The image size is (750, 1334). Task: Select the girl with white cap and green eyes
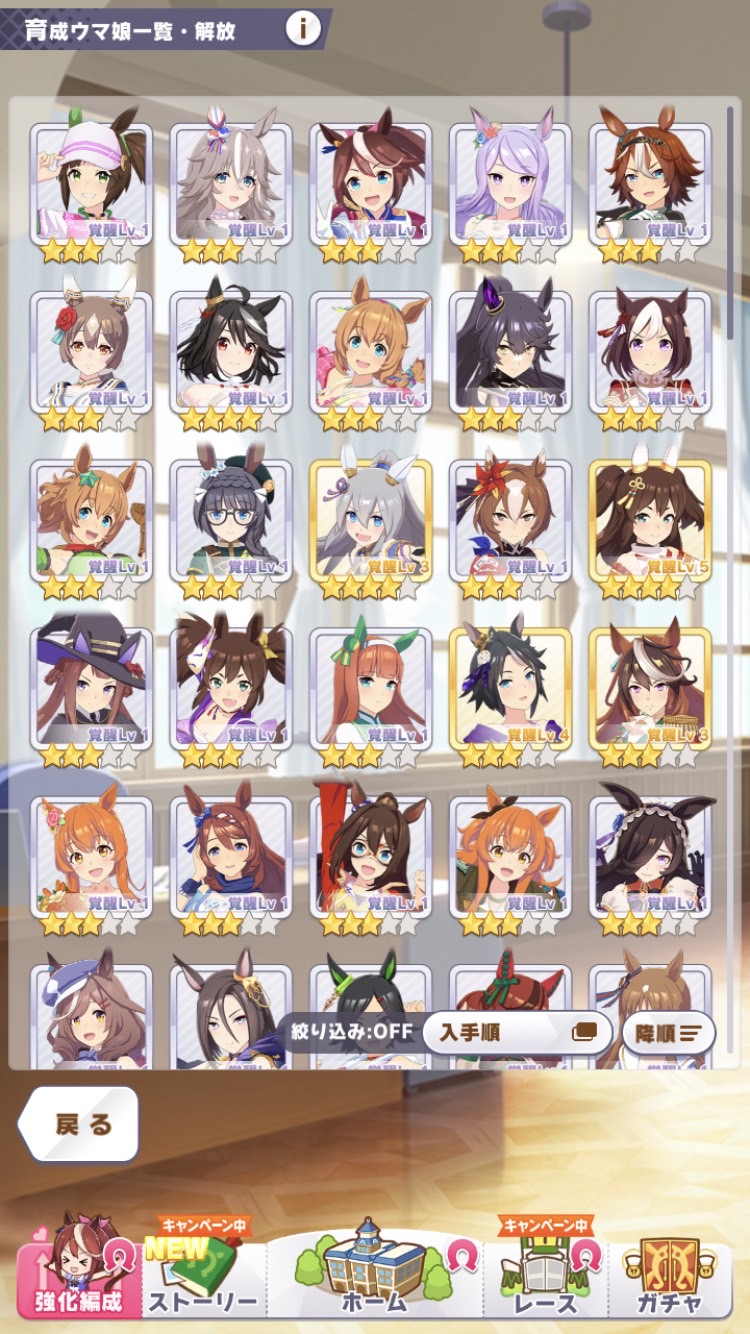point(91,190)
